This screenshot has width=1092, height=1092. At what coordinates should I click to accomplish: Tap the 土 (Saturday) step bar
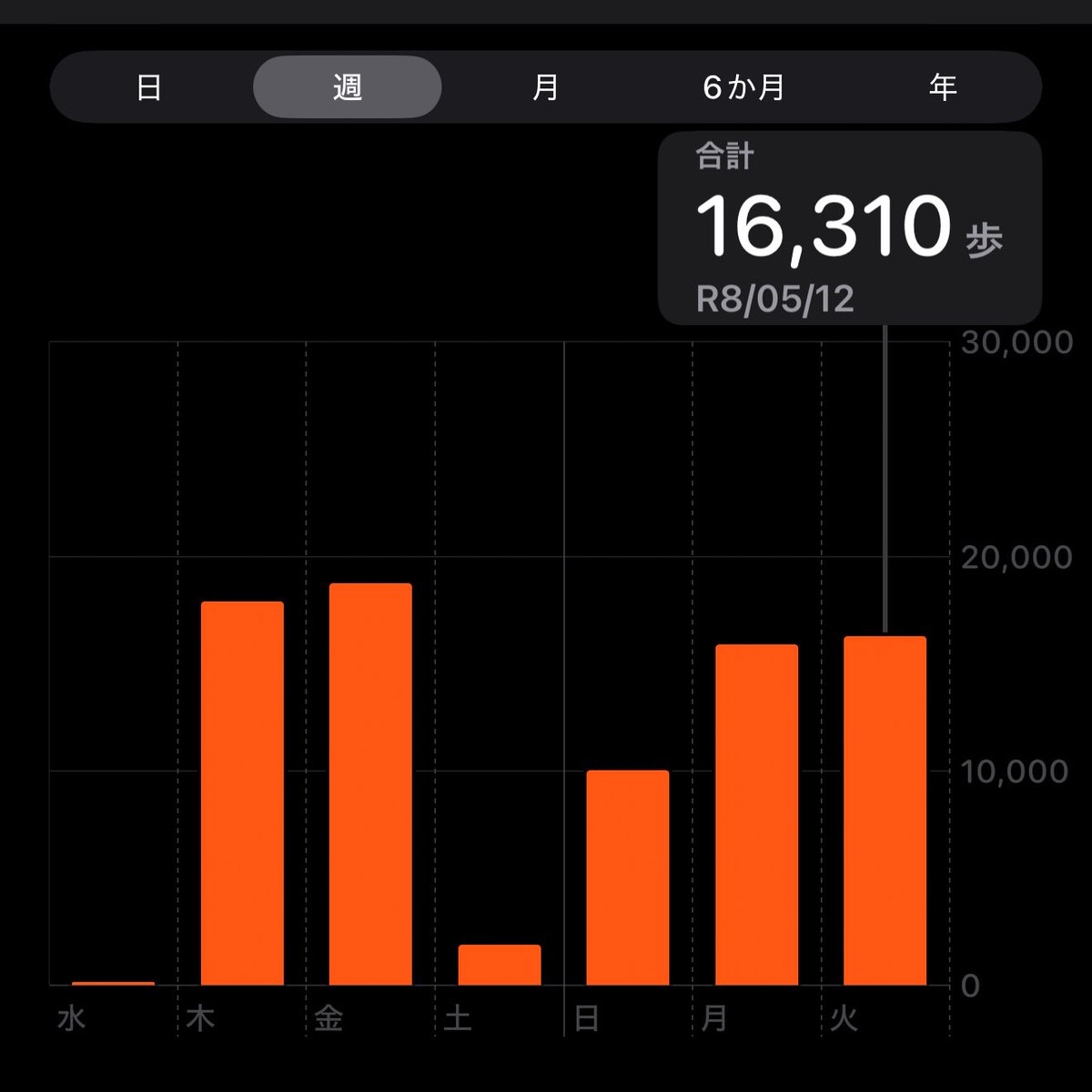500,965
